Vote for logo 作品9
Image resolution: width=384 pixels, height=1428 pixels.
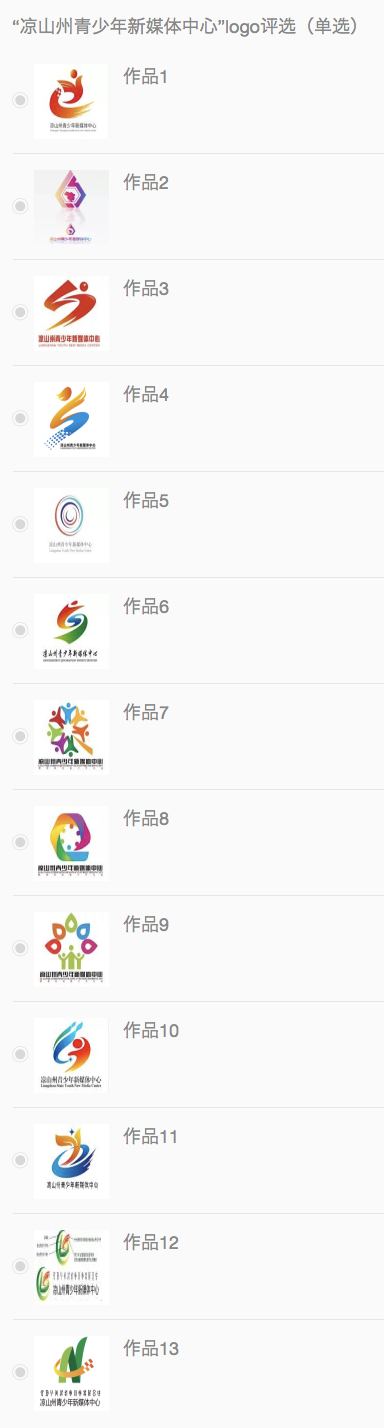(20, 949)
